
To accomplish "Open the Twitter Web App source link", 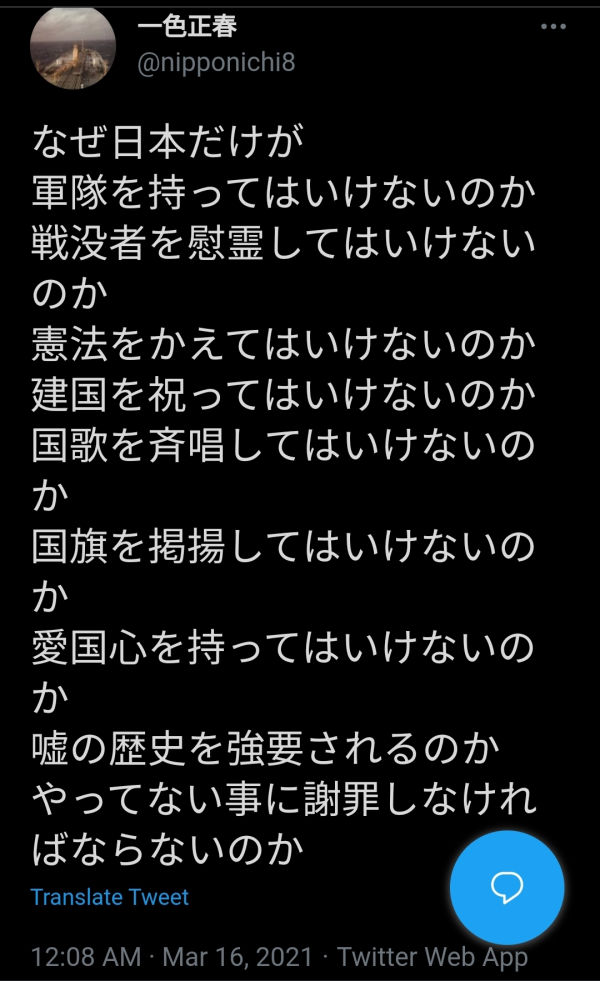I will click(x=432, y=956).
